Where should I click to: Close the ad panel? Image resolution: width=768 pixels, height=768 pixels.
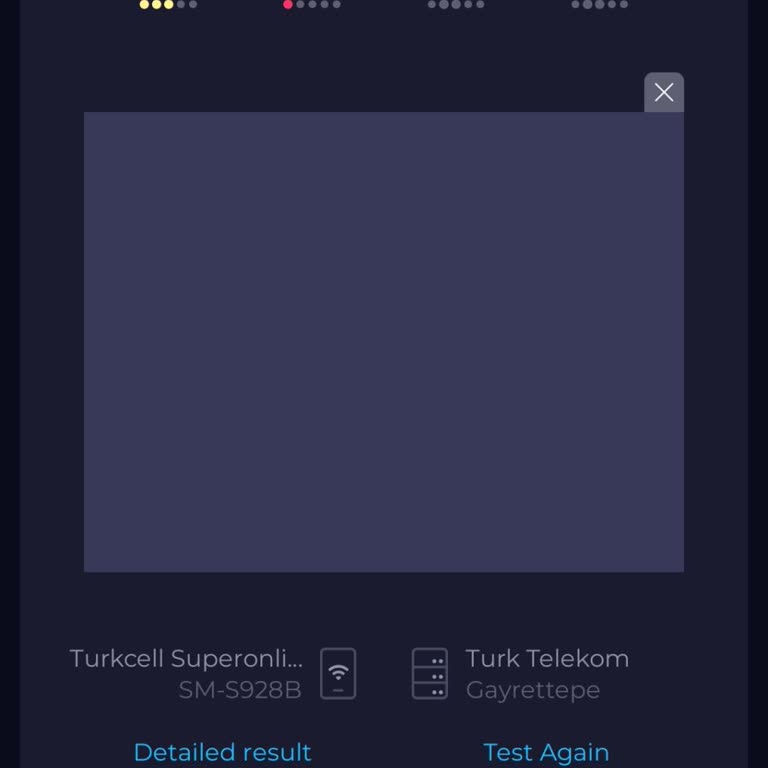coord(664,93)
